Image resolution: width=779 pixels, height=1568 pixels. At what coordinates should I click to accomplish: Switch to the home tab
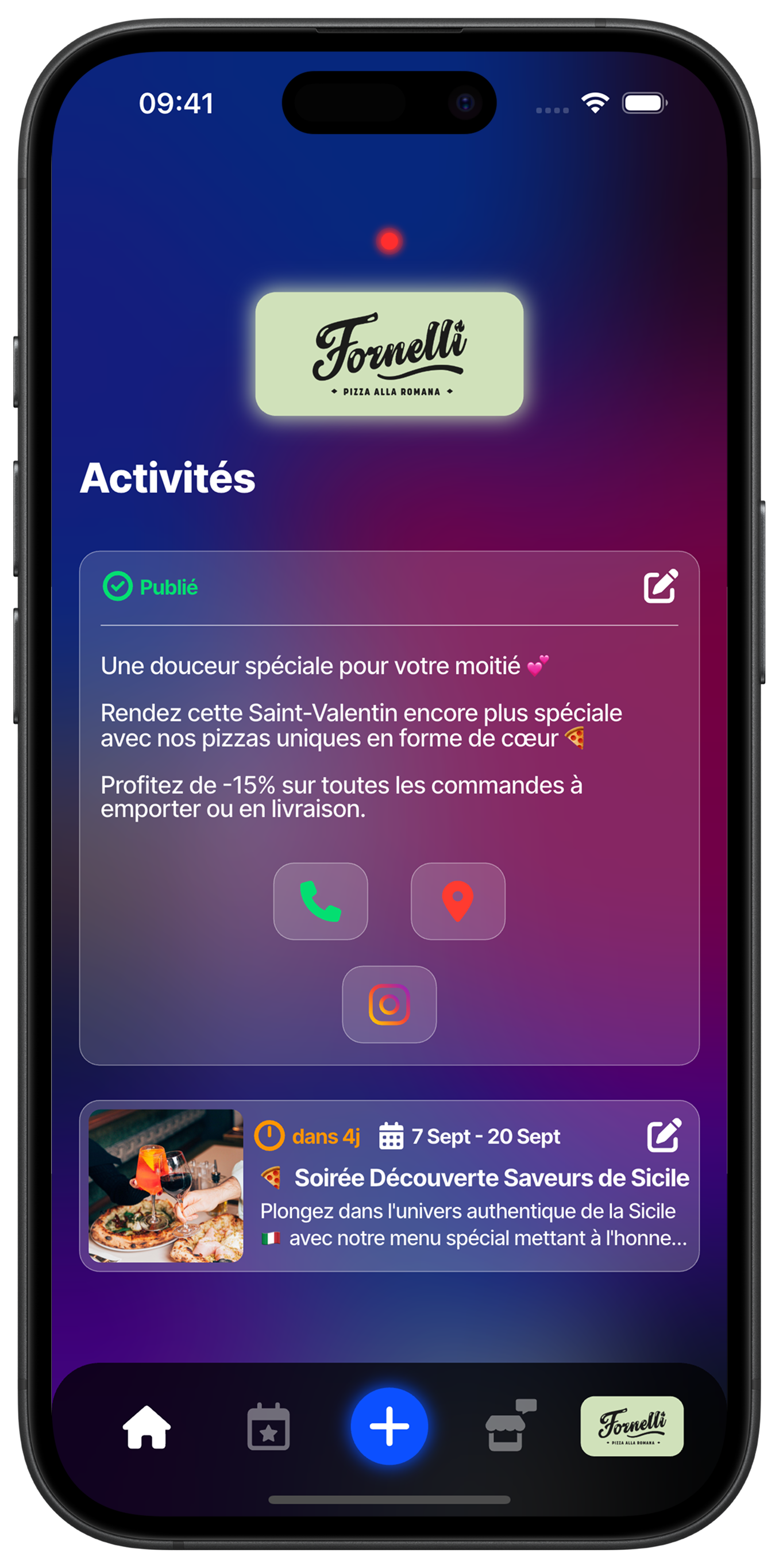click(146, 1426)
